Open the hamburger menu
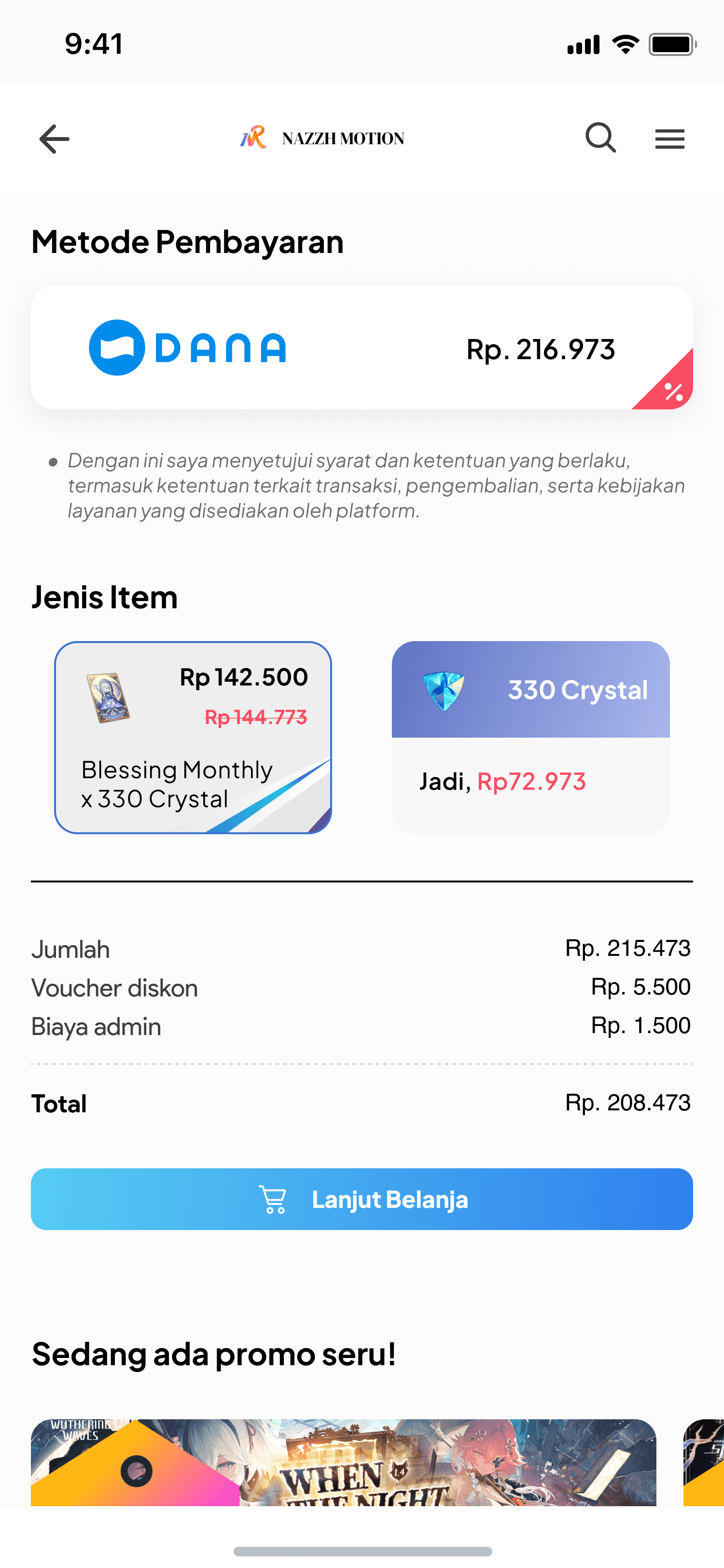This screenshot has height=1568, width=724. [669, 139]
